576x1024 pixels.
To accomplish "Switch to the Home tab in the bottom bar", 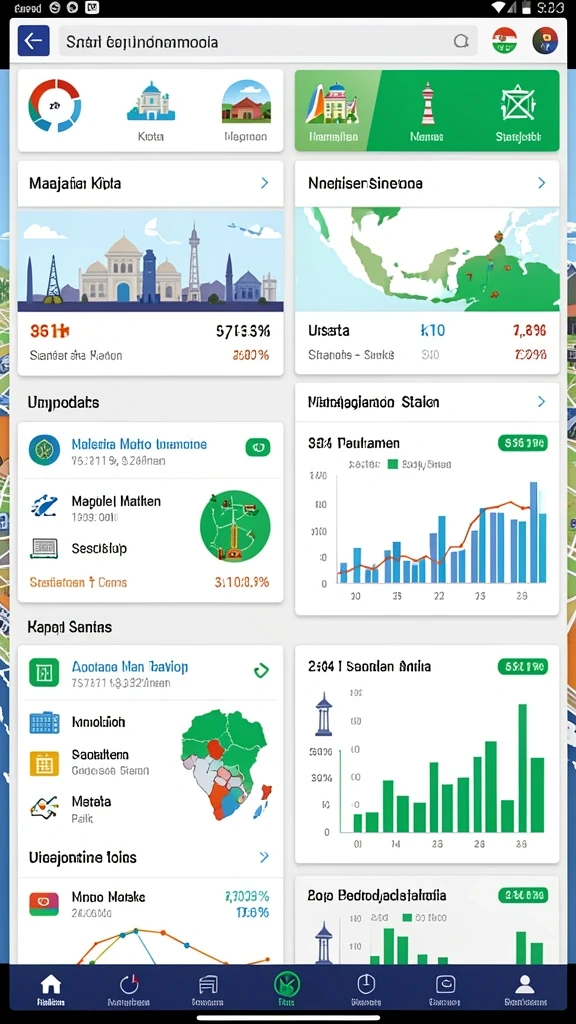I will pyautogui.click(x=50, y=990).
